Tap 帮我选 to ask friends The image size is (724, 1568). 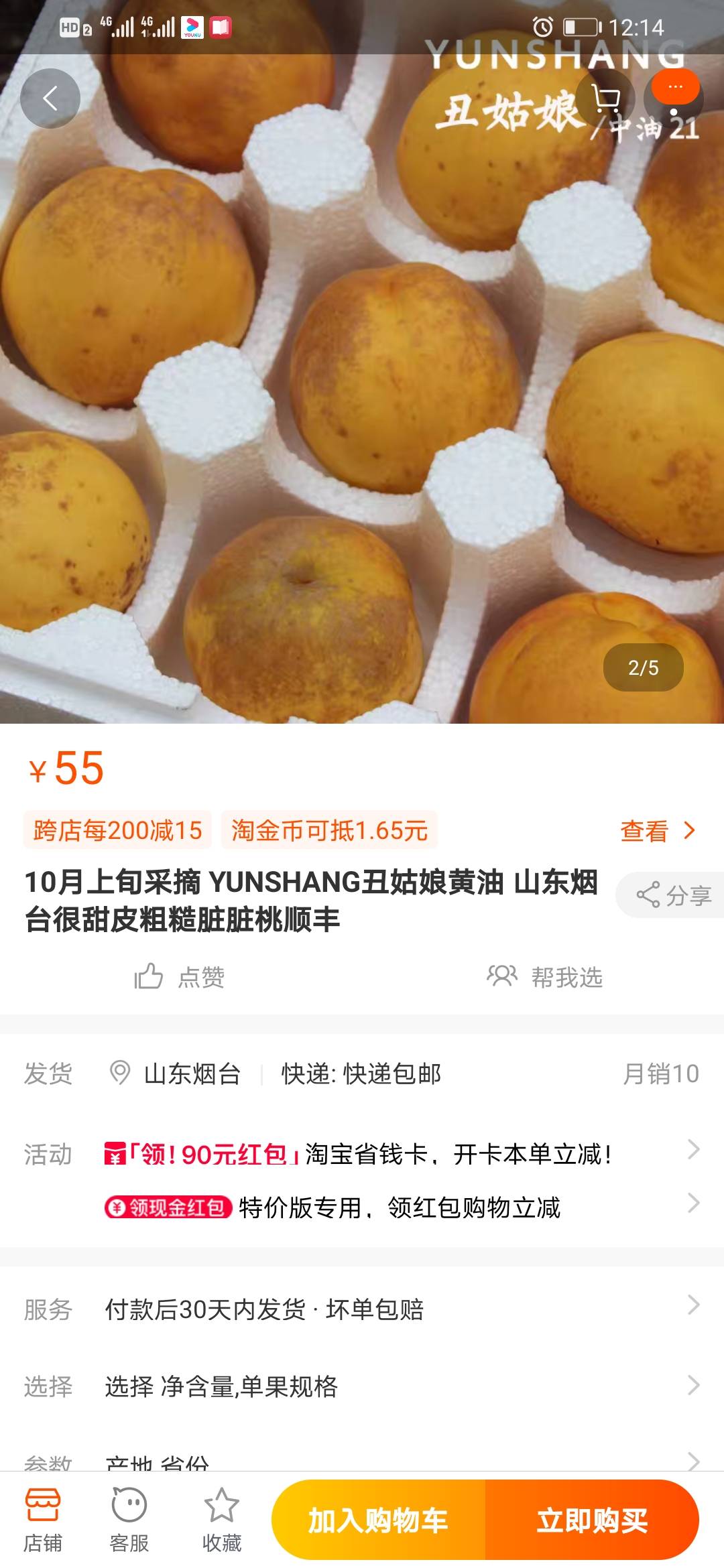[544, 977]
